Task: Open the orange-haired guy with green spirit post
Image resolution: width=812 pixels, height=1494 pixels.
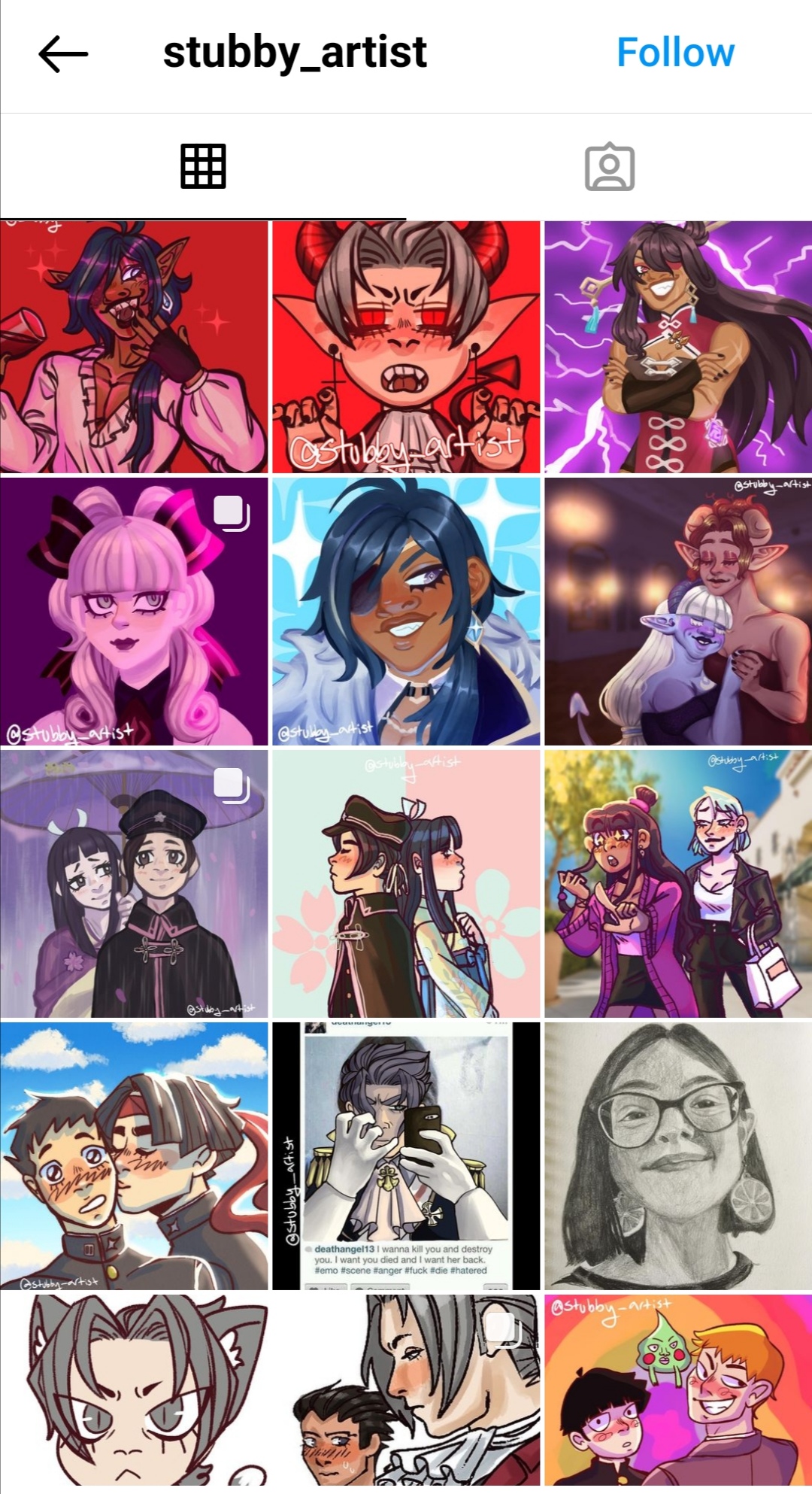Action: click(x=678, y=1390)
